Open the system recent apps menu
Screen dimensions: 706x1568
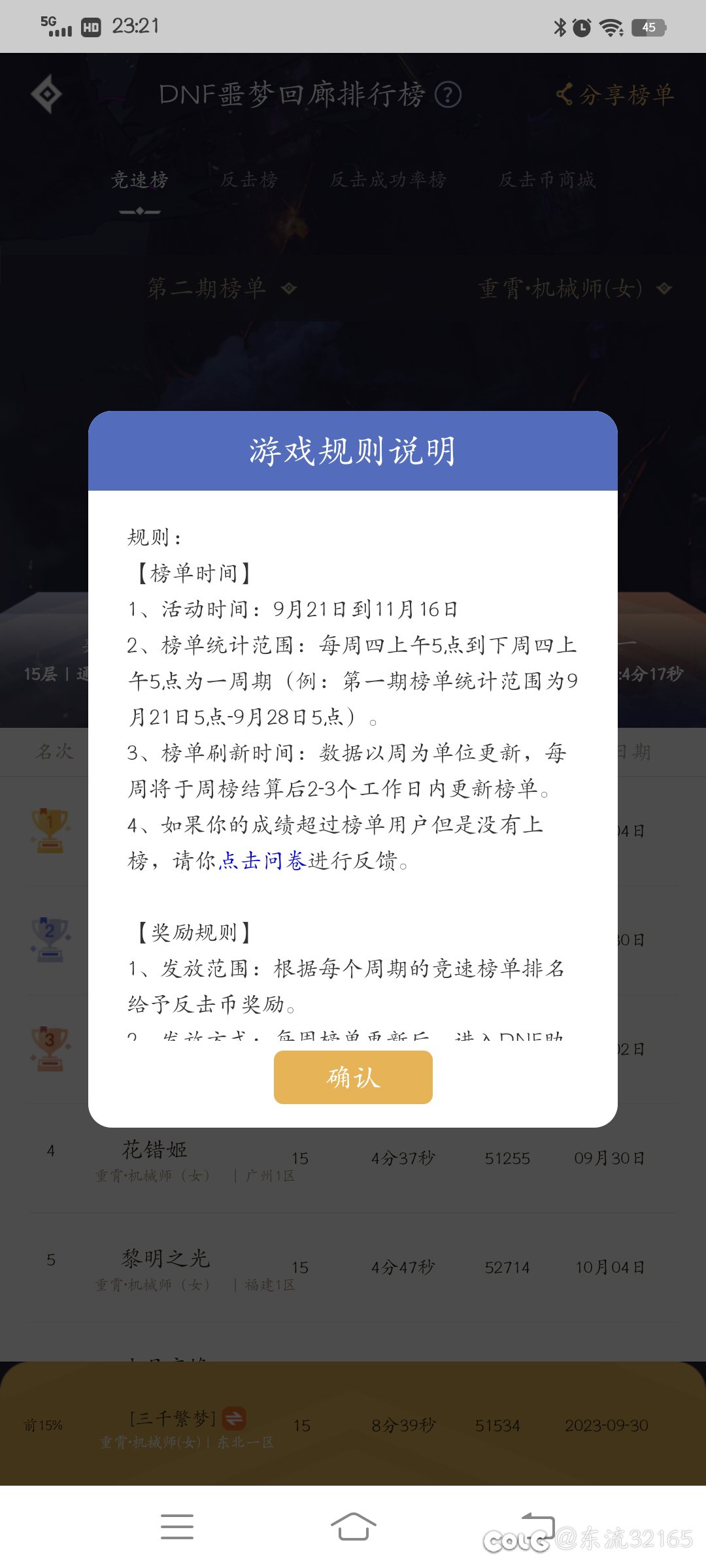click(176, 1526)
